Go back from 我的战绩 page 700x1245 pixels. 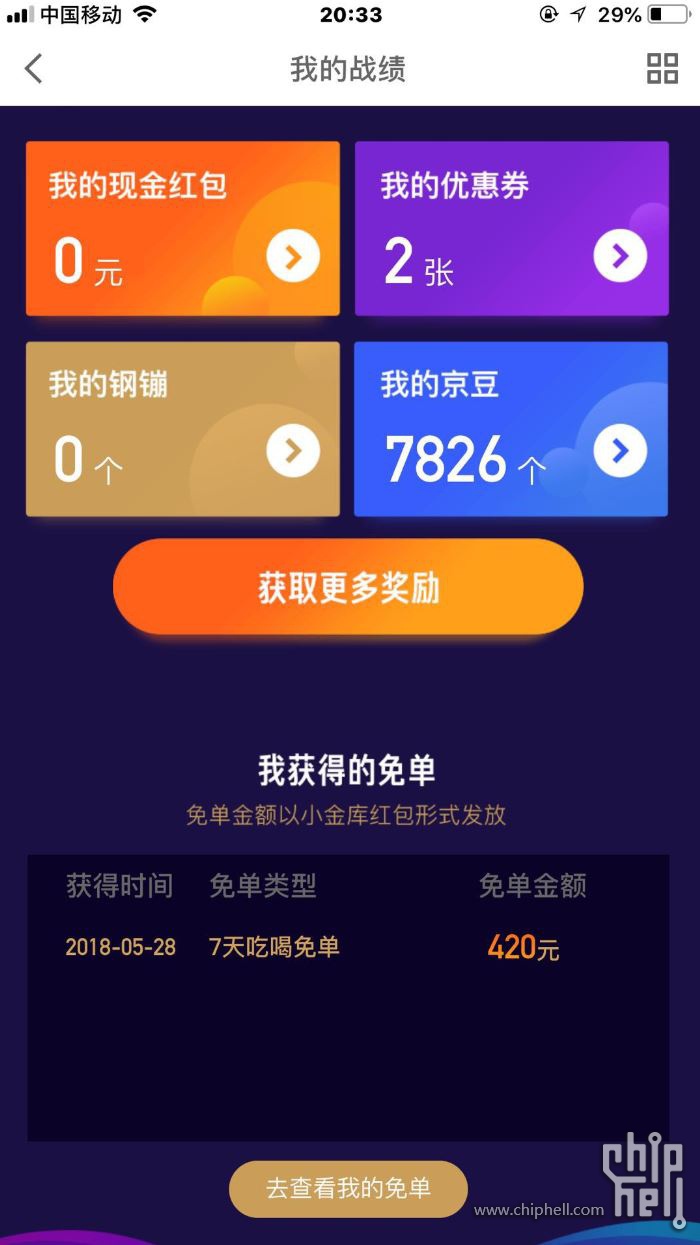tap(34, 69)
